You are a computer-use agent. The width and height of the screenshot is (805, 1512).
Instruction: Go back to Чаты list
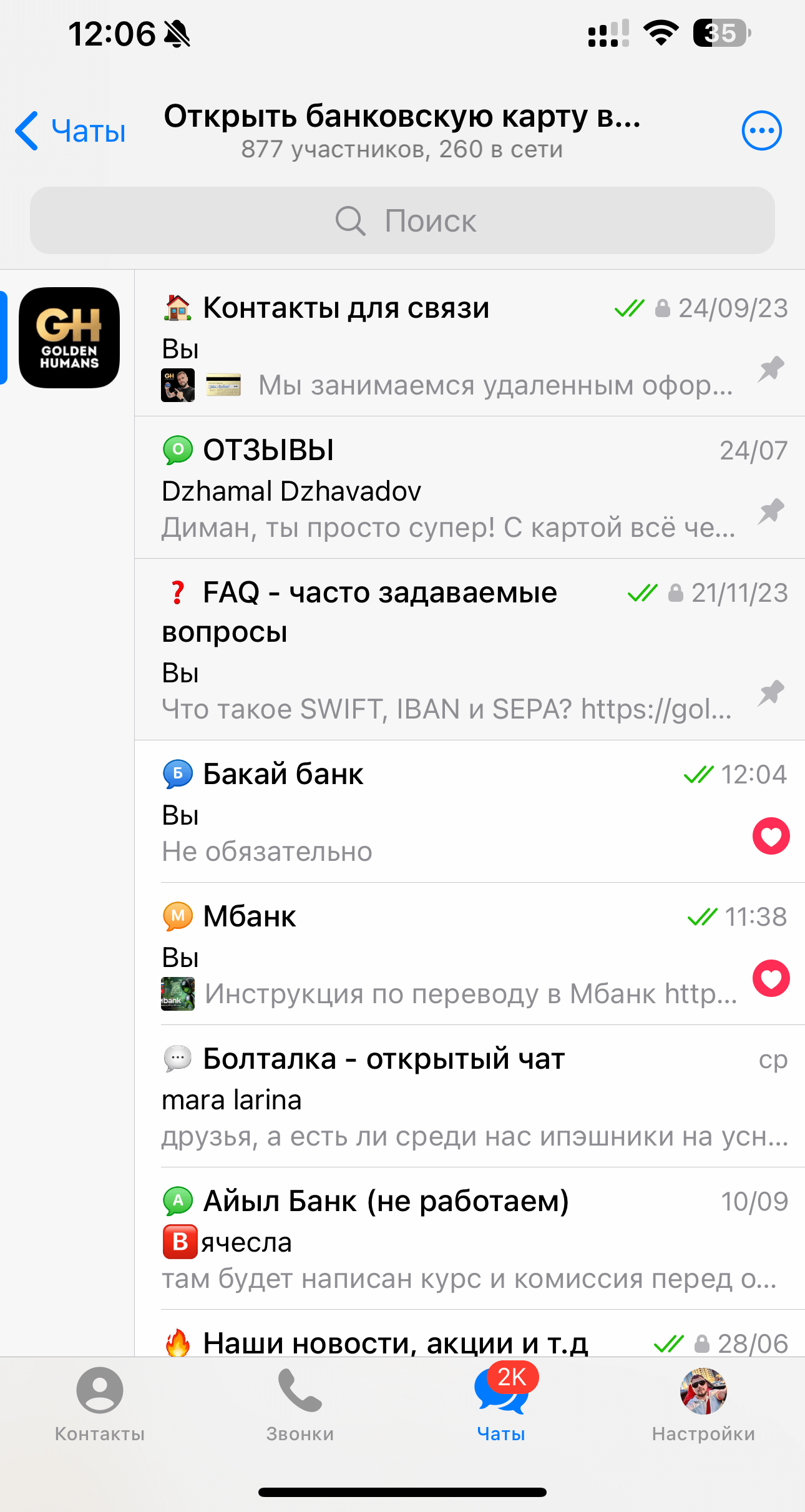71,131
